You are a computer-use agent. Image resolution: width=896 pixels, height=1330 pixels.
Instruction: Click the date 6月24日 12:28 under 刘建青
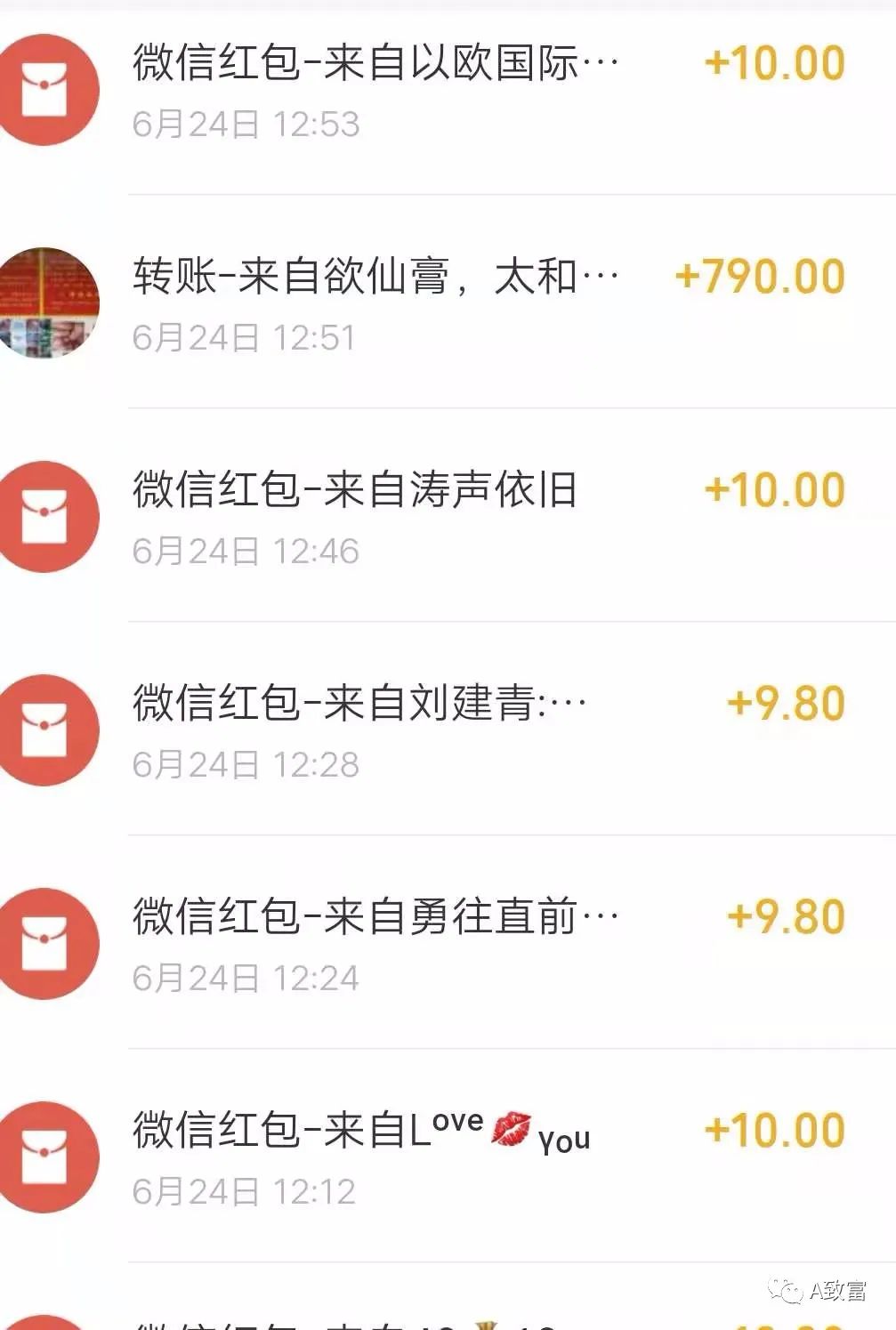(245, 762)
